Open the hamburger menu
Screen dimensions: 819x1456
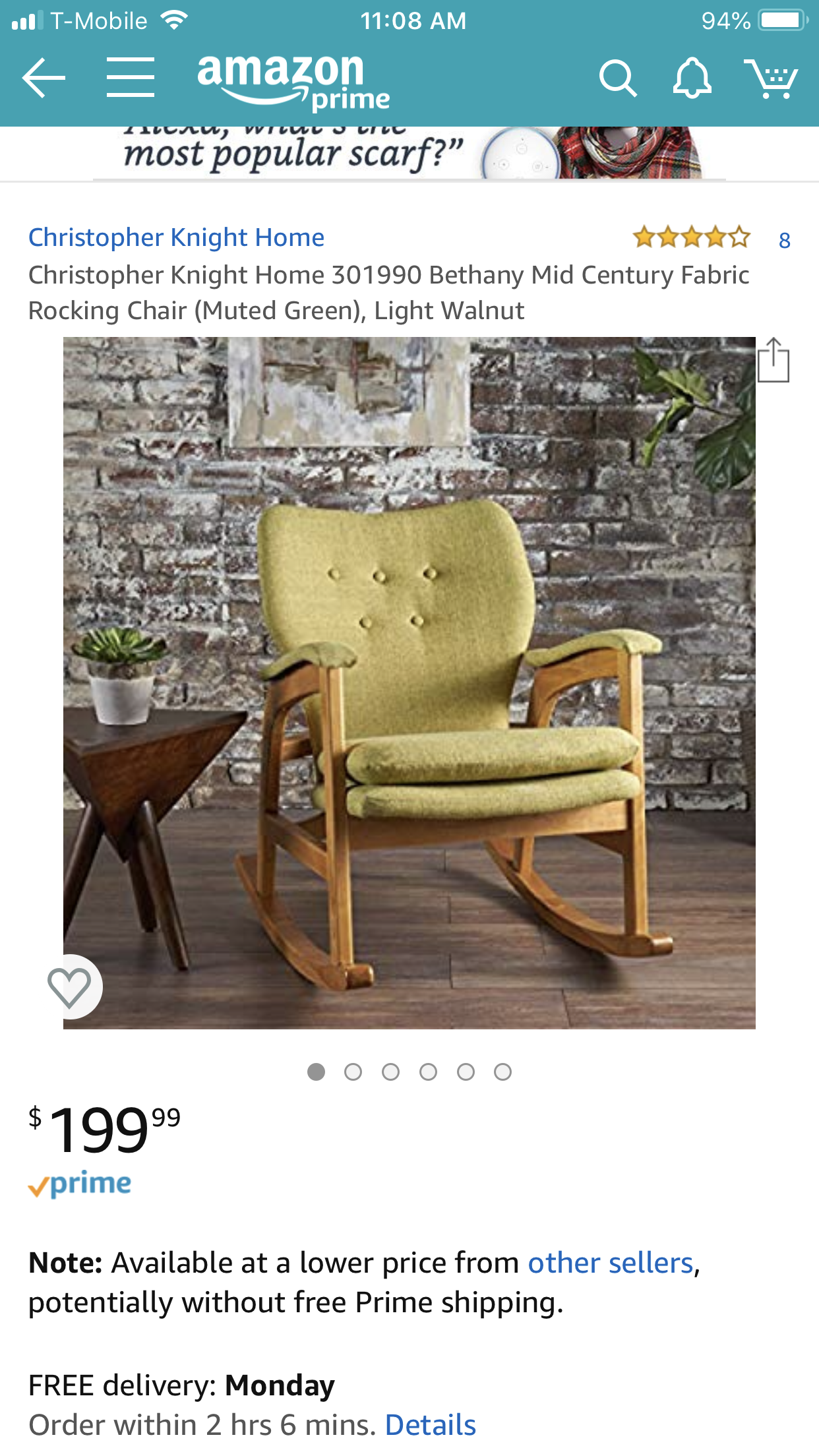pos(131,78)
